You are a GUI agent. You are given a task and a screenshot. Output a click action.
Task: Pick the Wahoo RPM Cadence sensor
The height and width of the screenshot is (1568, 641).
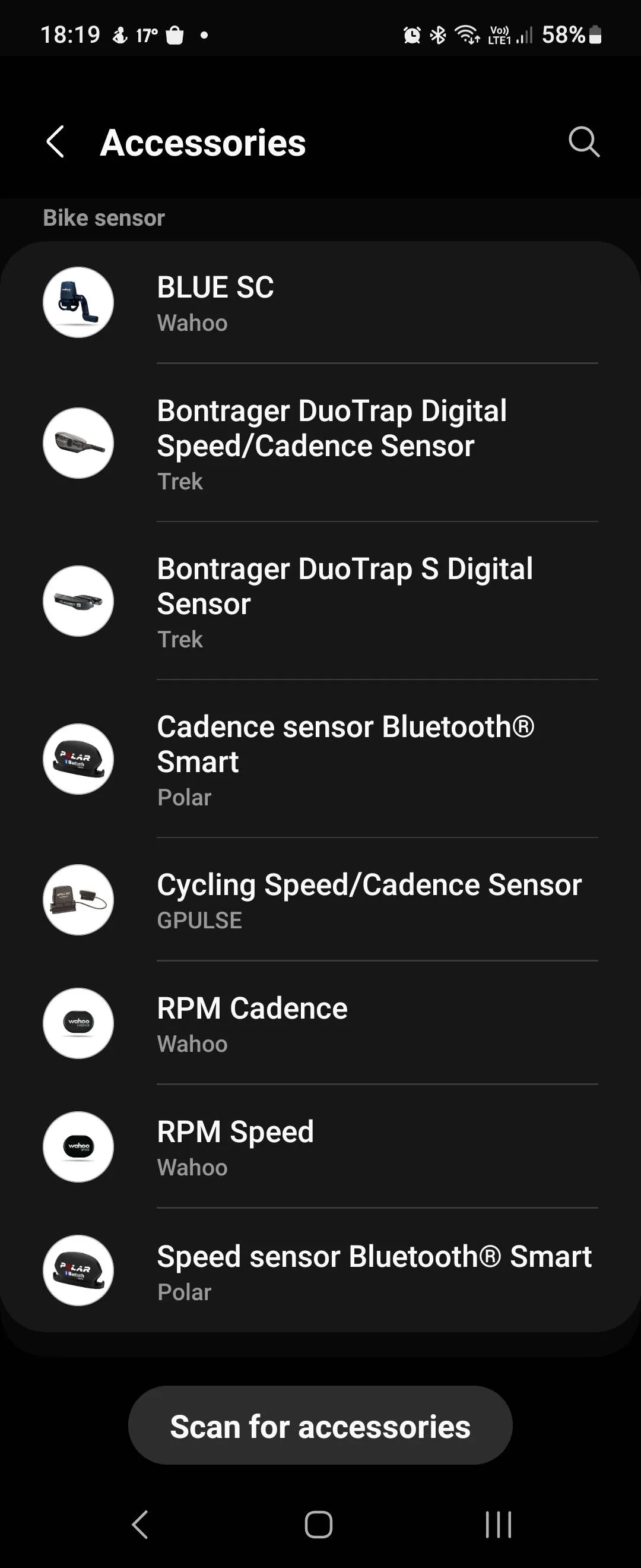click(x=320, y=1024)
